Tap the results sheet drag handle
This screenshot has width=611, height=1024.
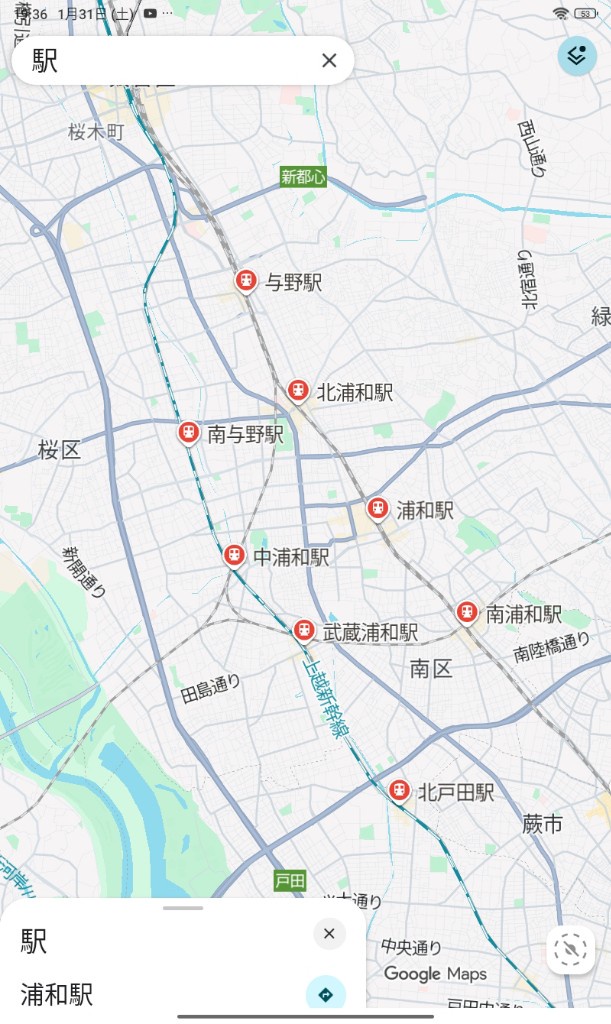[x=183, y=908]
